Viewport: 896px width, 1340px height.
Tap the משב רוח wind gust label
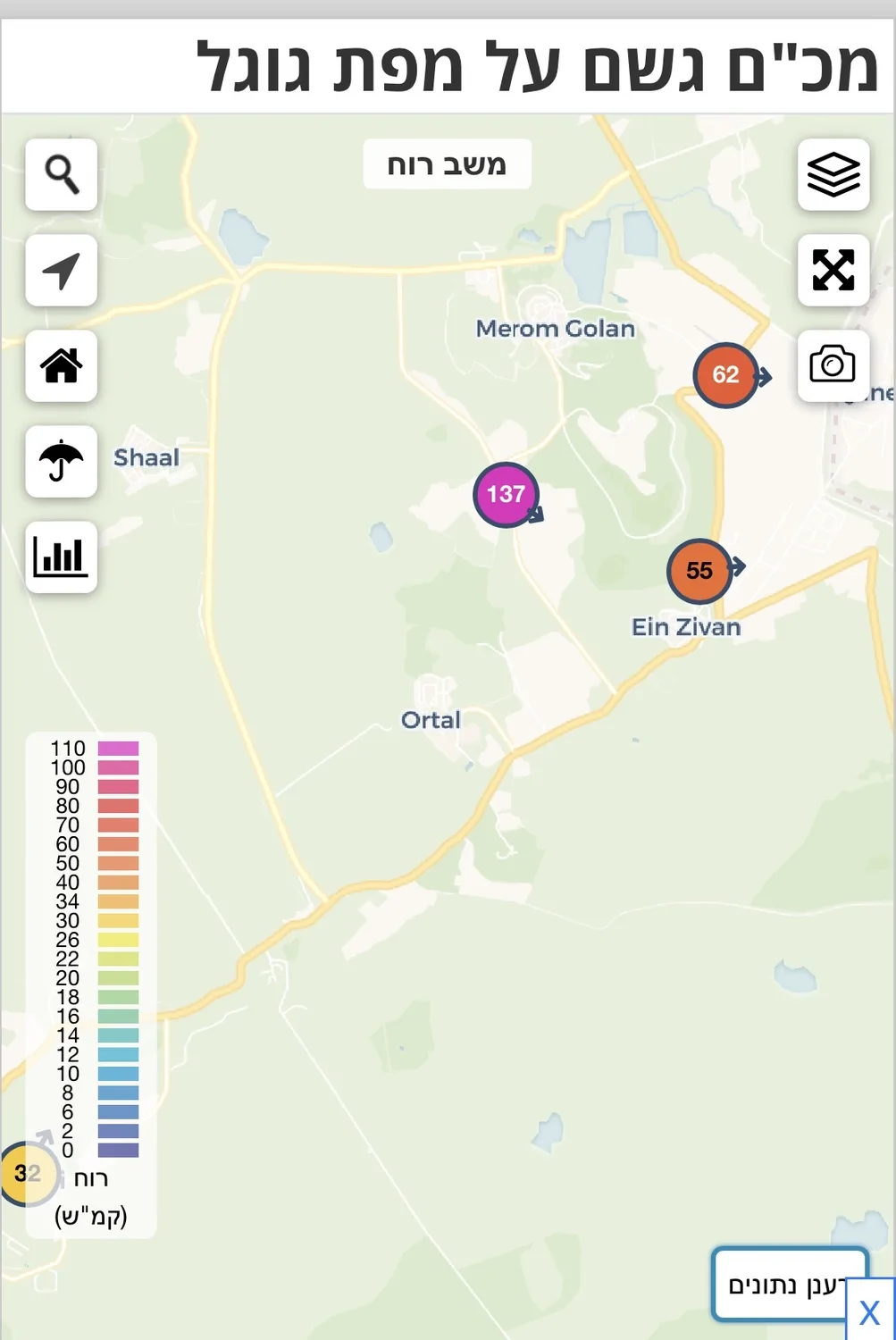447,164
